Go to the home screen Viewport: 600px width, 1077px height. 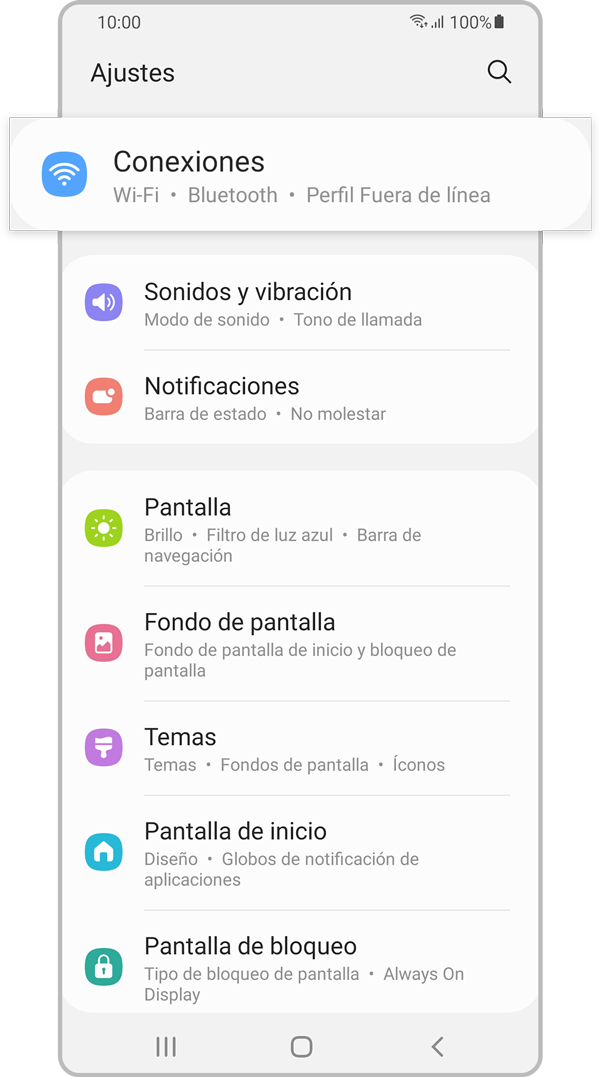tap(301, 1047)
